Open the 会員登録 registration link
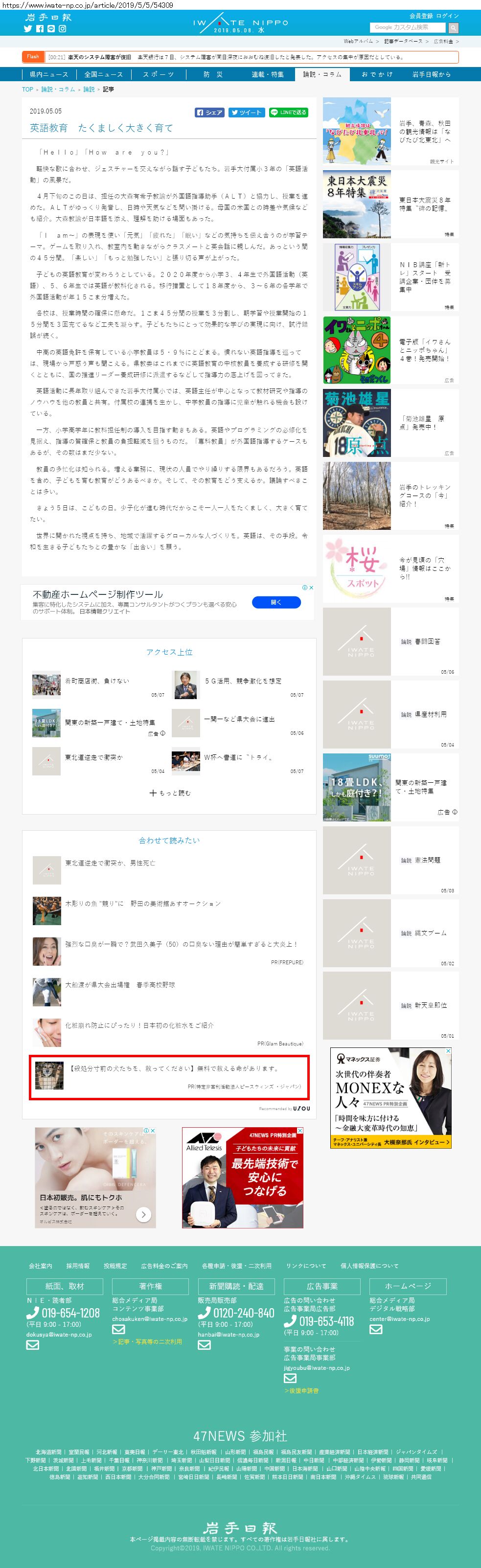This screenshot has height=1568, width=481. [421, 16]
